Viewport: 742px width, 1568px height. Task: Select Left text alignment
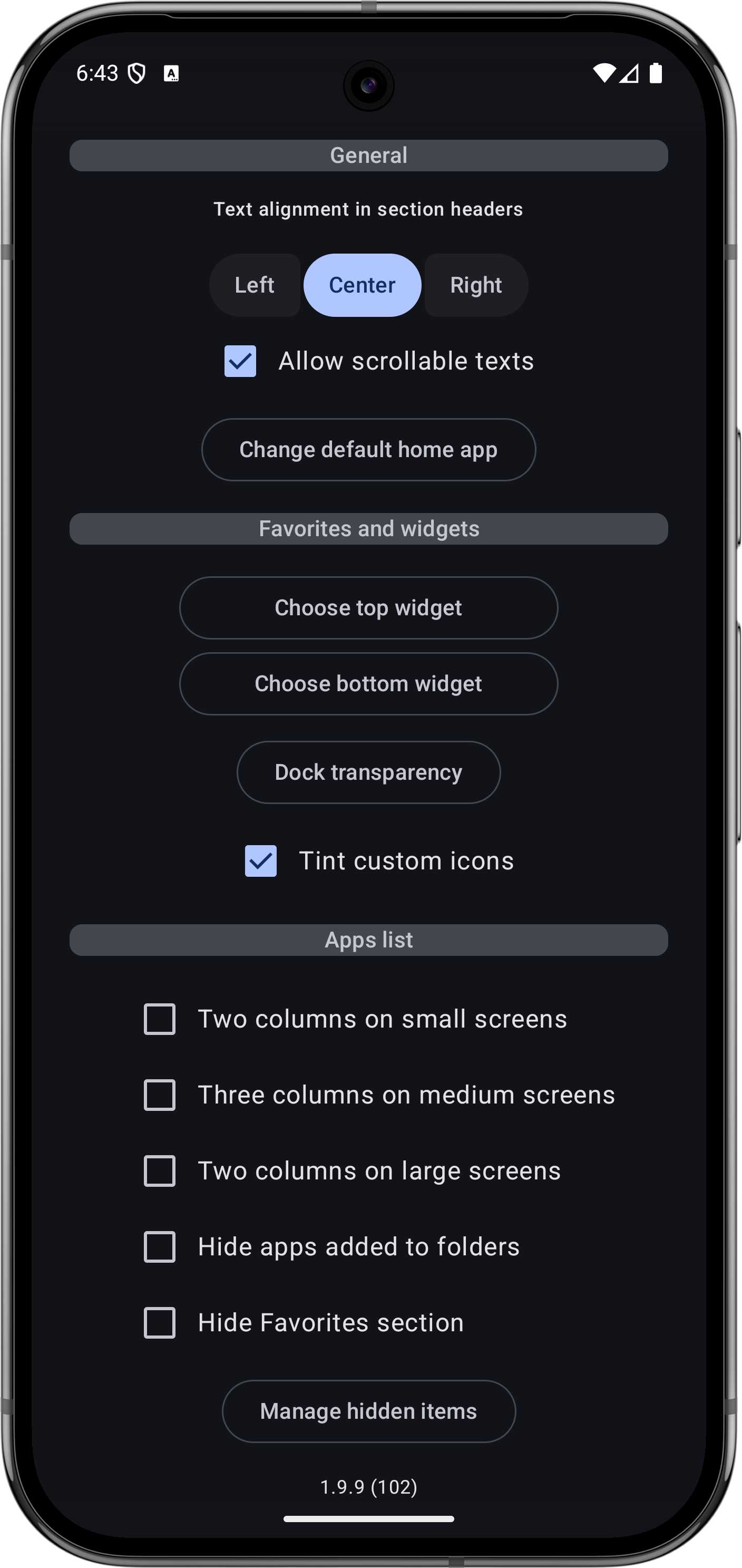click(x=254, y=285)
